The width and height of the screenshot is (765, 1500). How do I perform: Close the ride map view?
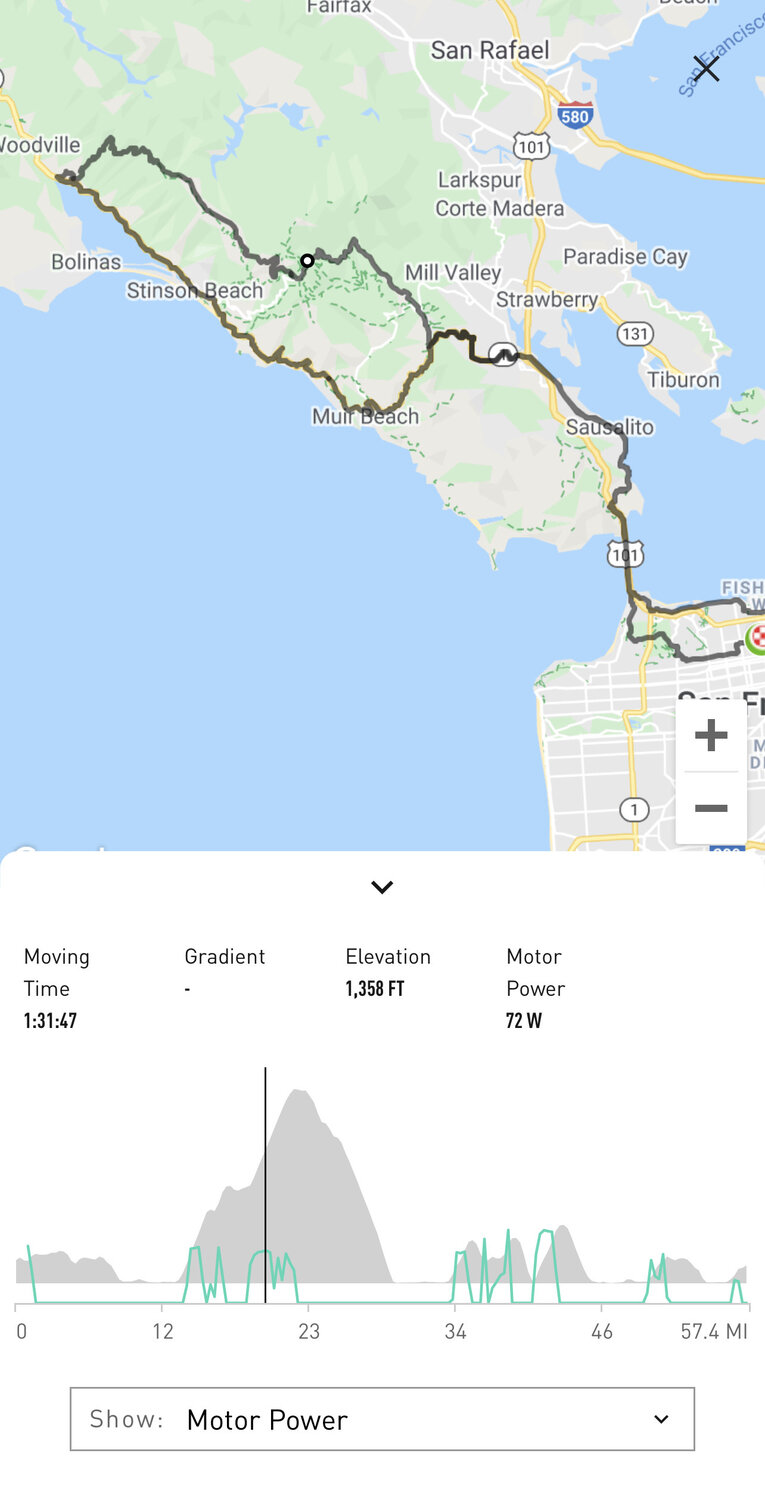click(x=706, y=69)
